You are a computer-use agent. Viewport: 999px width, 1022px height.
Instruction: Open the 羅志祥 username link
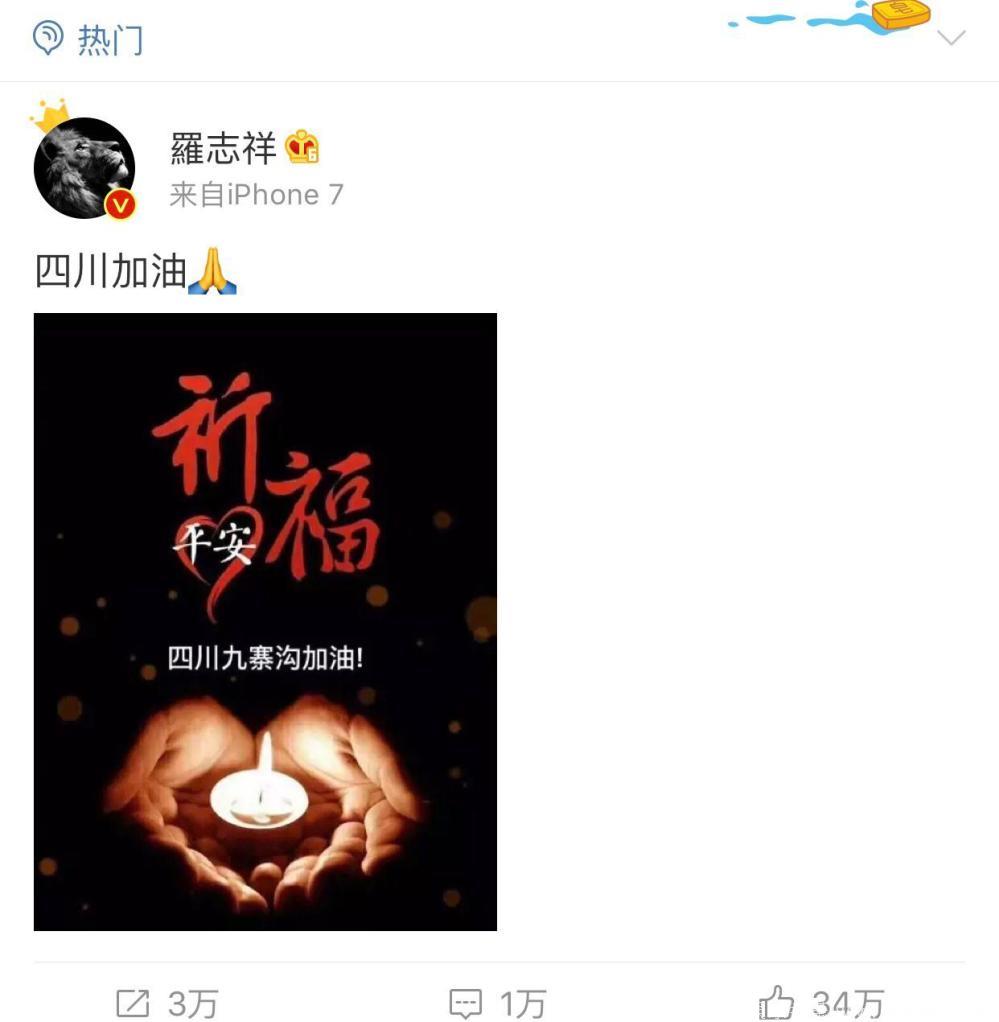tap(223, 149)
